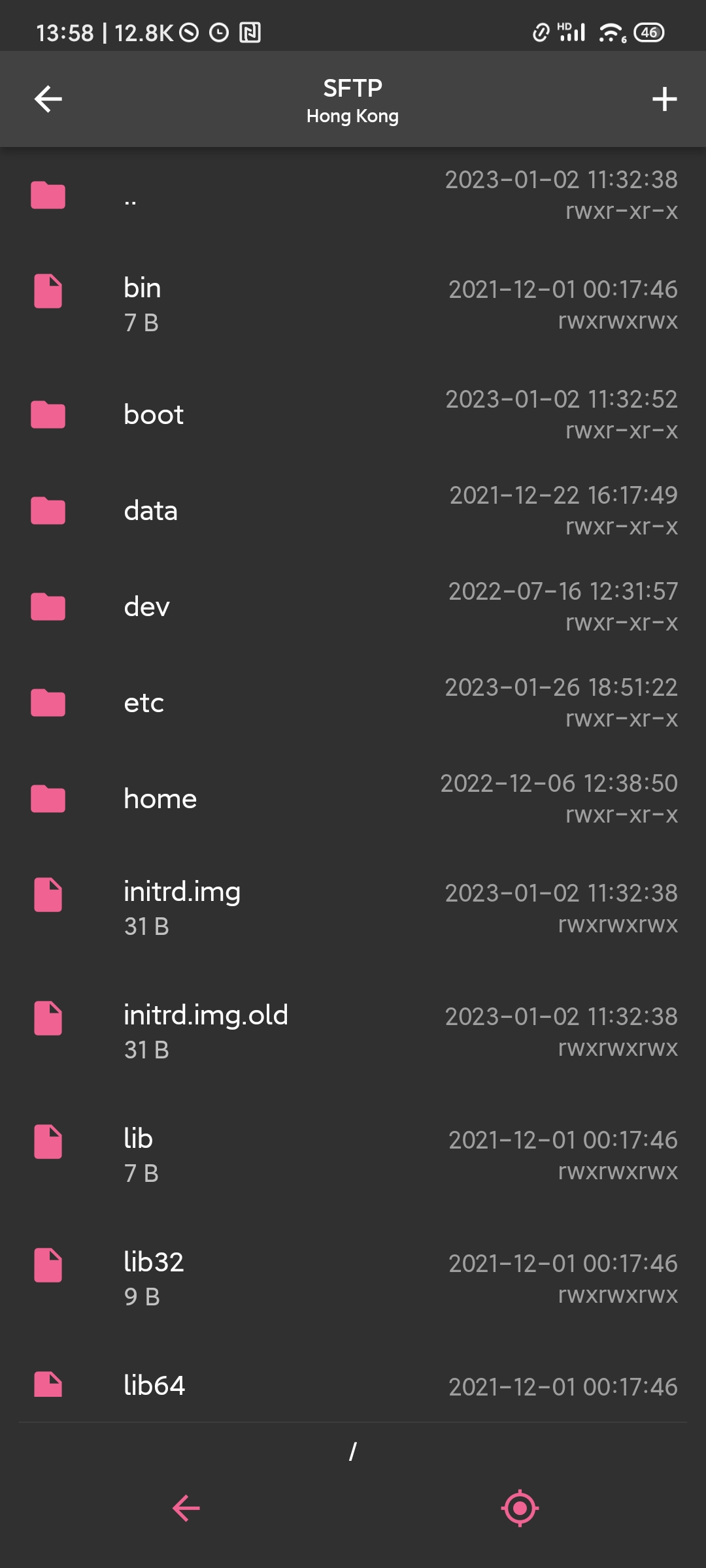Viewport: 706px width, 1568px height.
Task: Tap the back arrow in the SFTP header
Action: [x=48, y=99]
